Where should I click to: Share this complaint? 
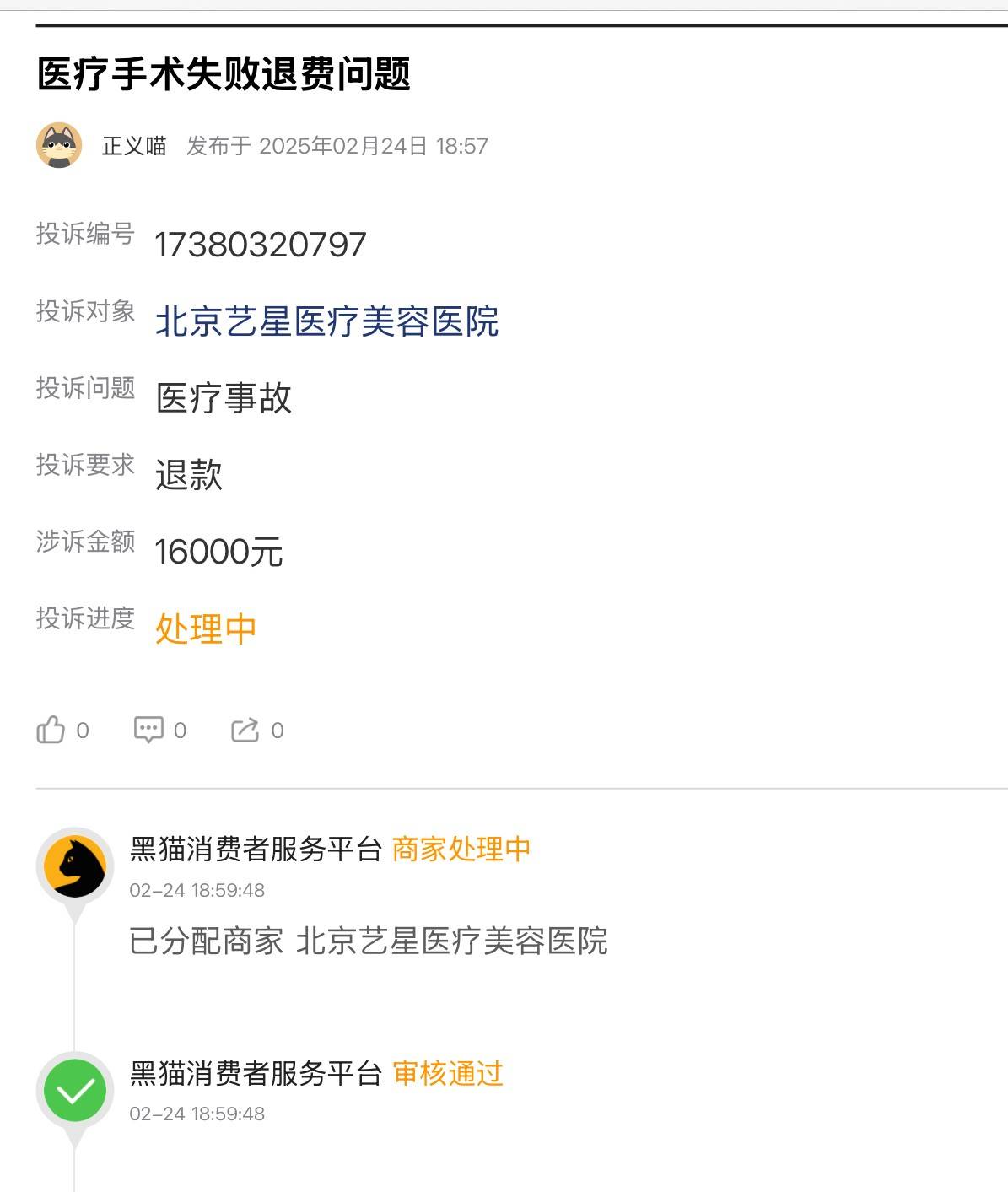tap(245, 730)
